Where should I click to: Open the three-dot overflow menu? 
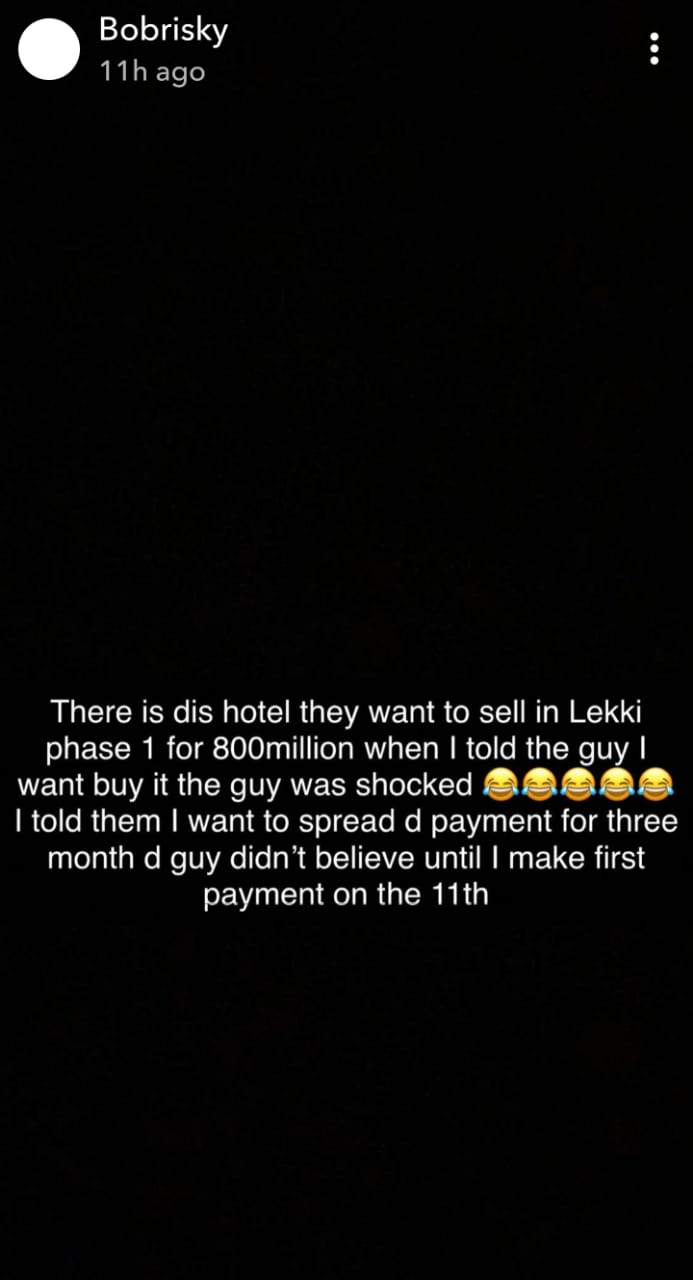pos(654,48)
